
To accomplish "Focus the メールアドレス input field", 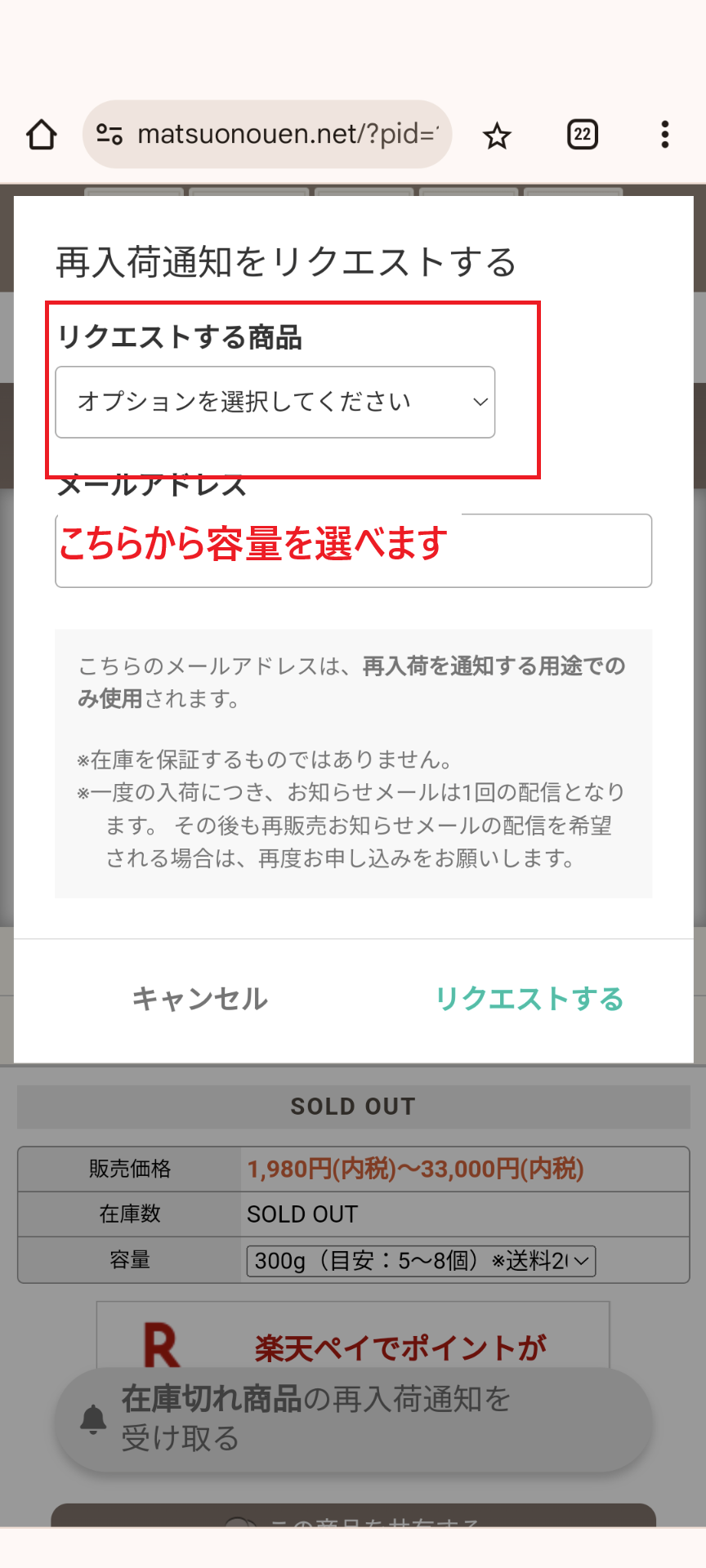I will 354,550.
